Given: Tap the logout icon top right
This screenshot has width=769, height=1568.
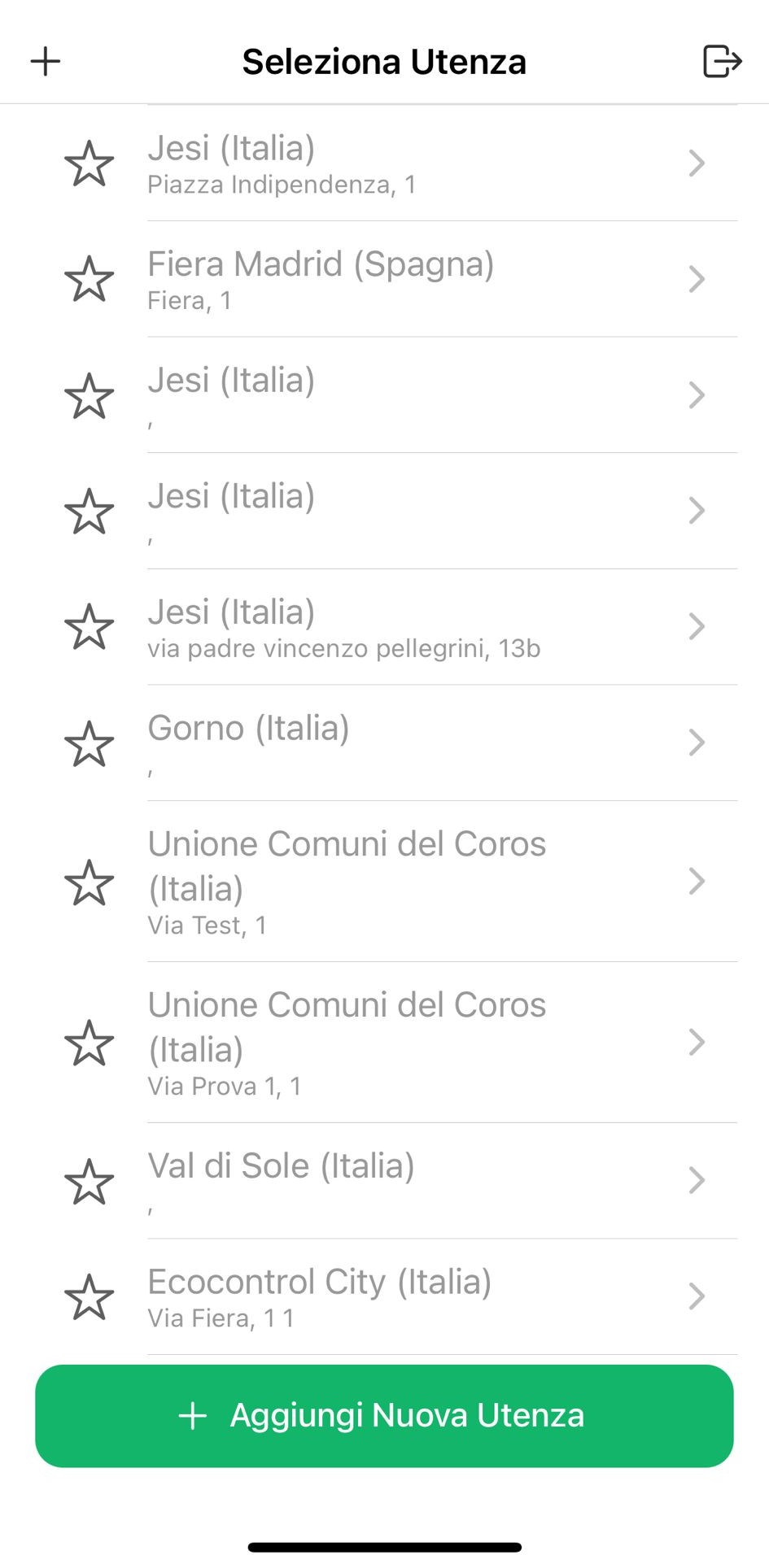Looking at the screenshot, I should pos(721,60).
